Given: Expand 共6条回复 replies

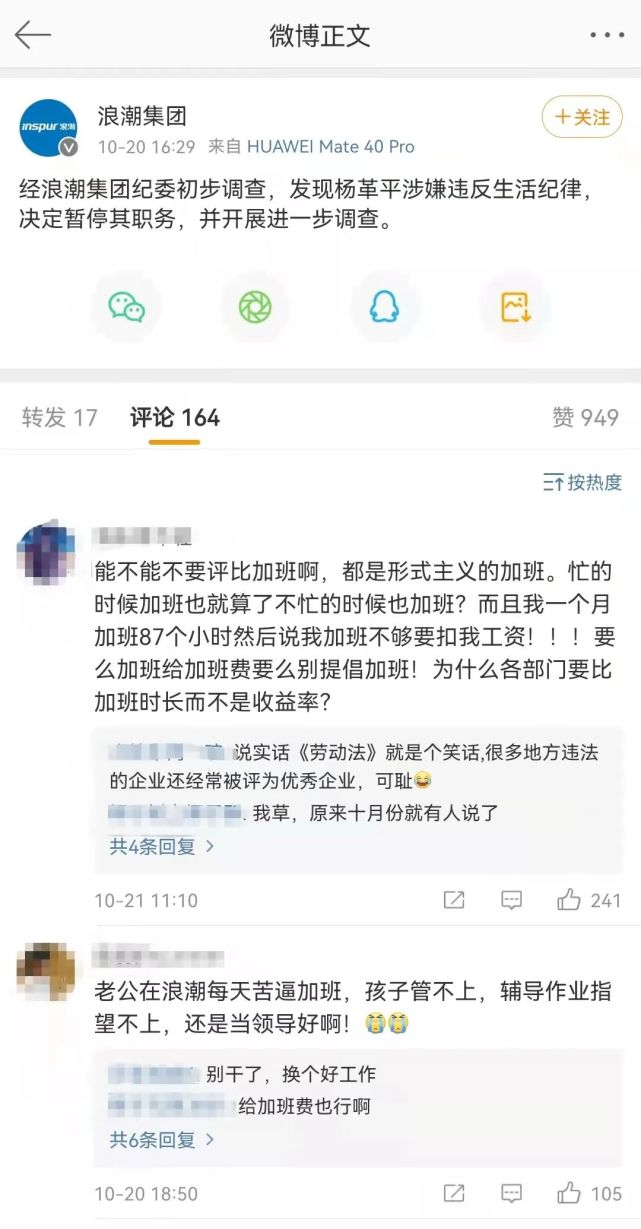Looking at the screenshot, I should tap(162, 1139).
